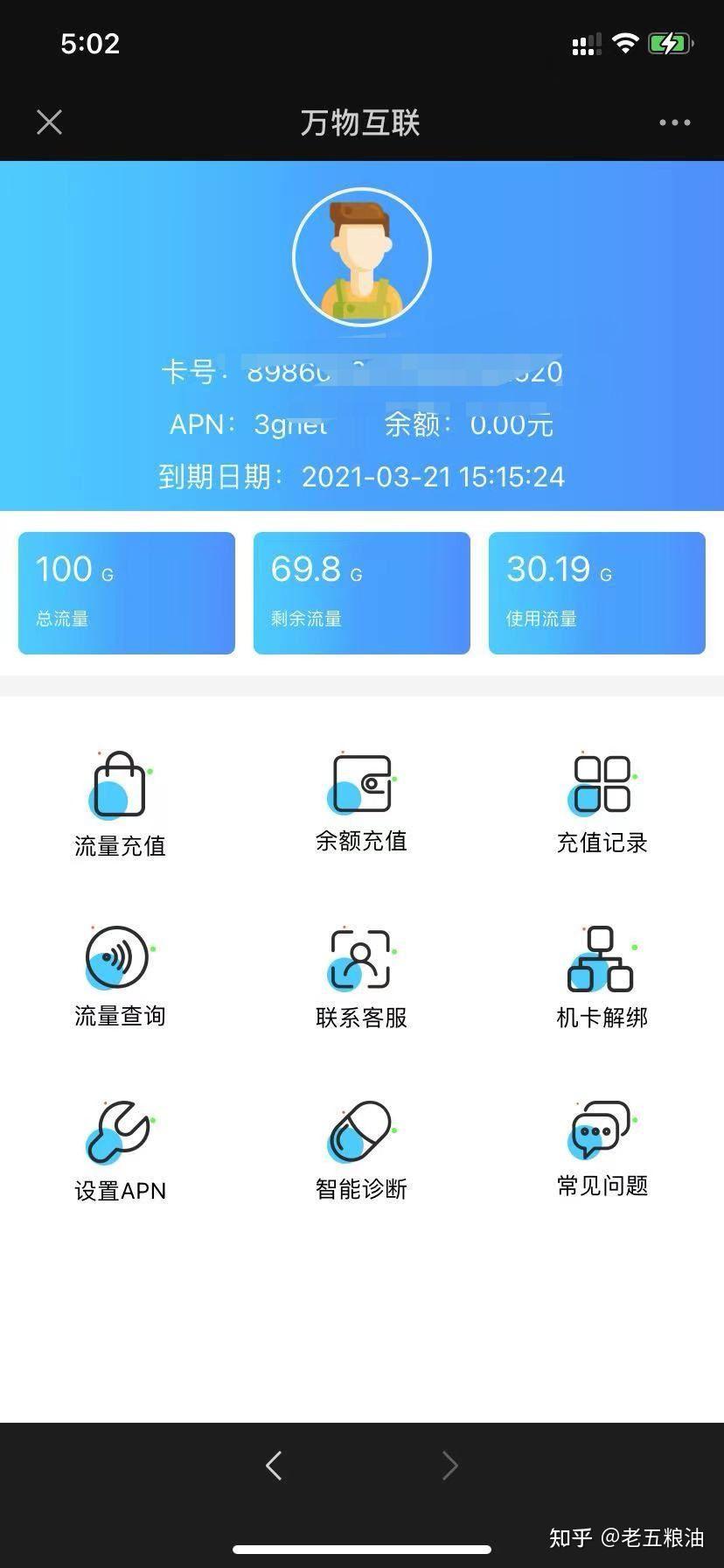Viewport: 724px width, 1568px height.
Task: Close the 万物互联 page with the X
Action: [x=49, y=122]
